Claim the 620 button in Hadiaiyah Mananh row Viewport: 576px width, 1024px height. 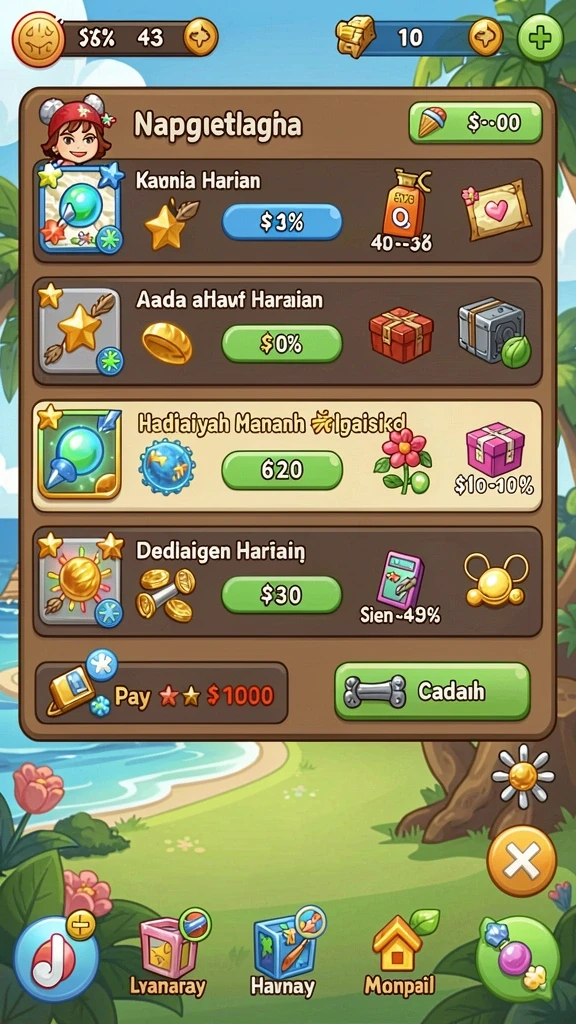coord(282,470)
